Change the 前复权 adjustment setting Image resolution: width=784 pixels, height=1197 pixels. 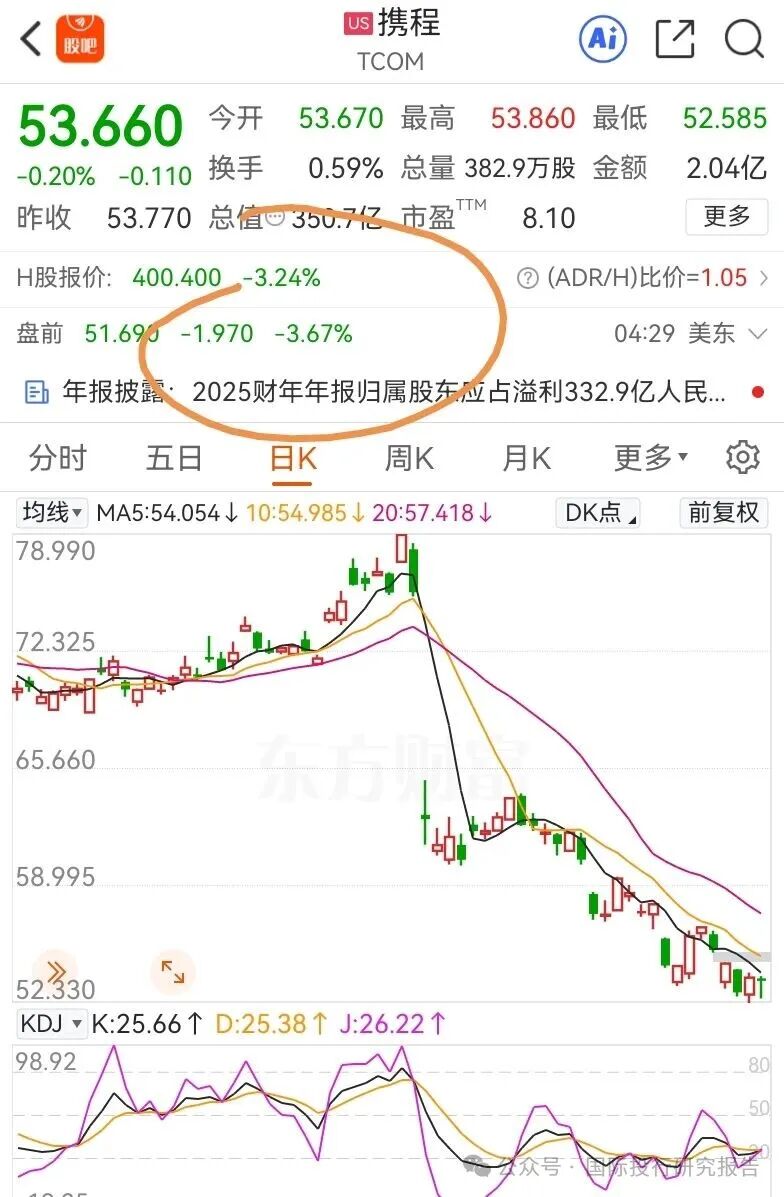click(x=725, y=513)
